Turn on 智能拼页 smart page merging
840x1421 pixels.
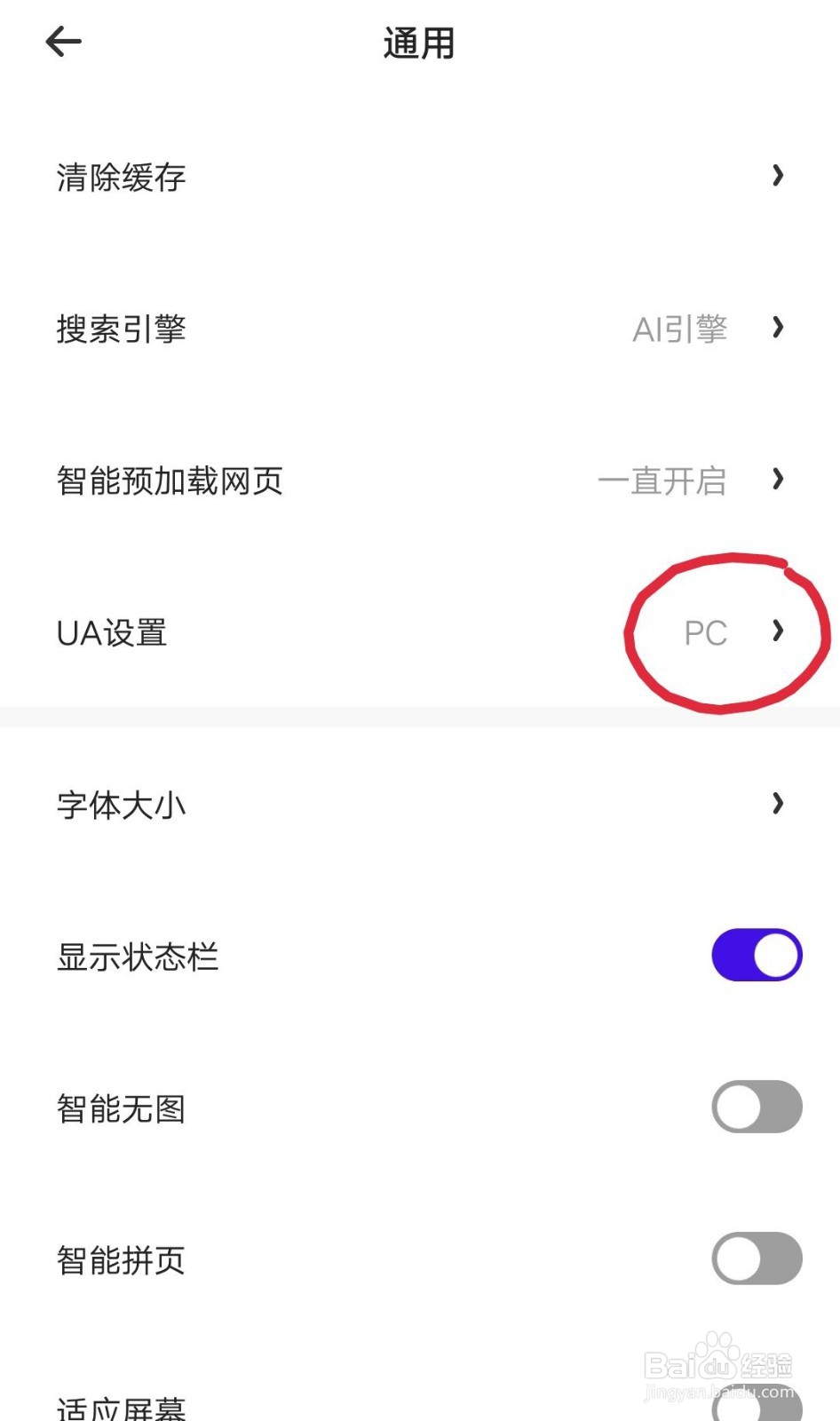pyautogui.click(x=756, y=1258)
